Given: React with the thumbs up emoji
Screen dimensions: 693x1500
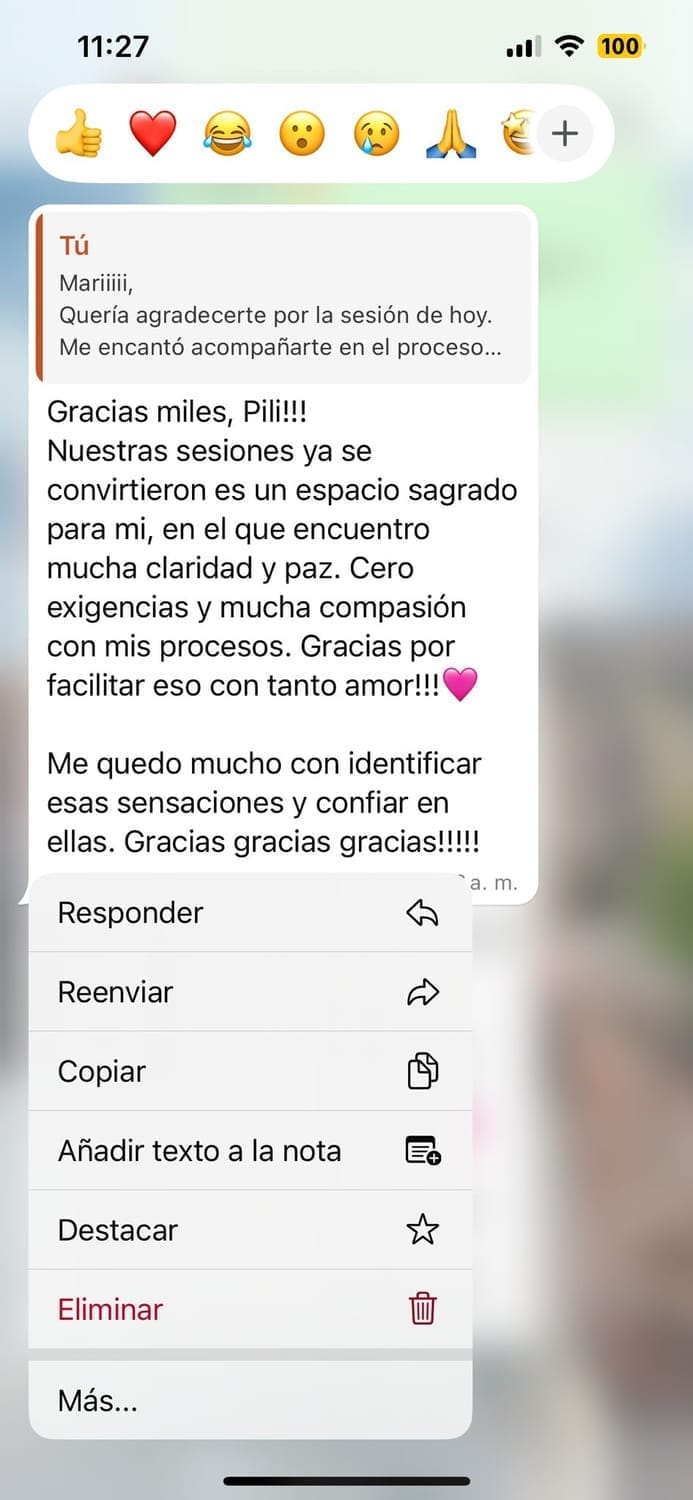Looking at the screenshot, I should pos(79,134).
